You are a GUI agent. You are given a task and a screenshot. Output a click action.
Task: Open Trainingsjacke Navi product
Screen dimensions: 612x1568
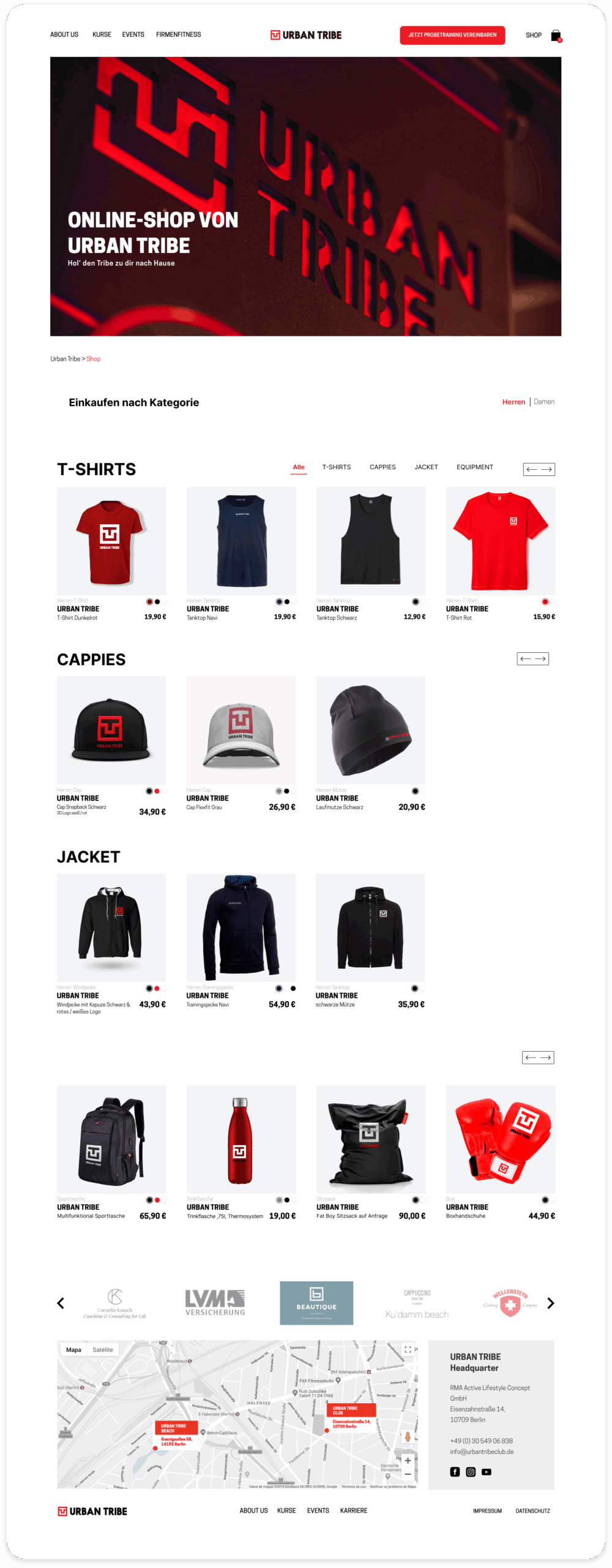pyautogui.click(x=241, y=928)
